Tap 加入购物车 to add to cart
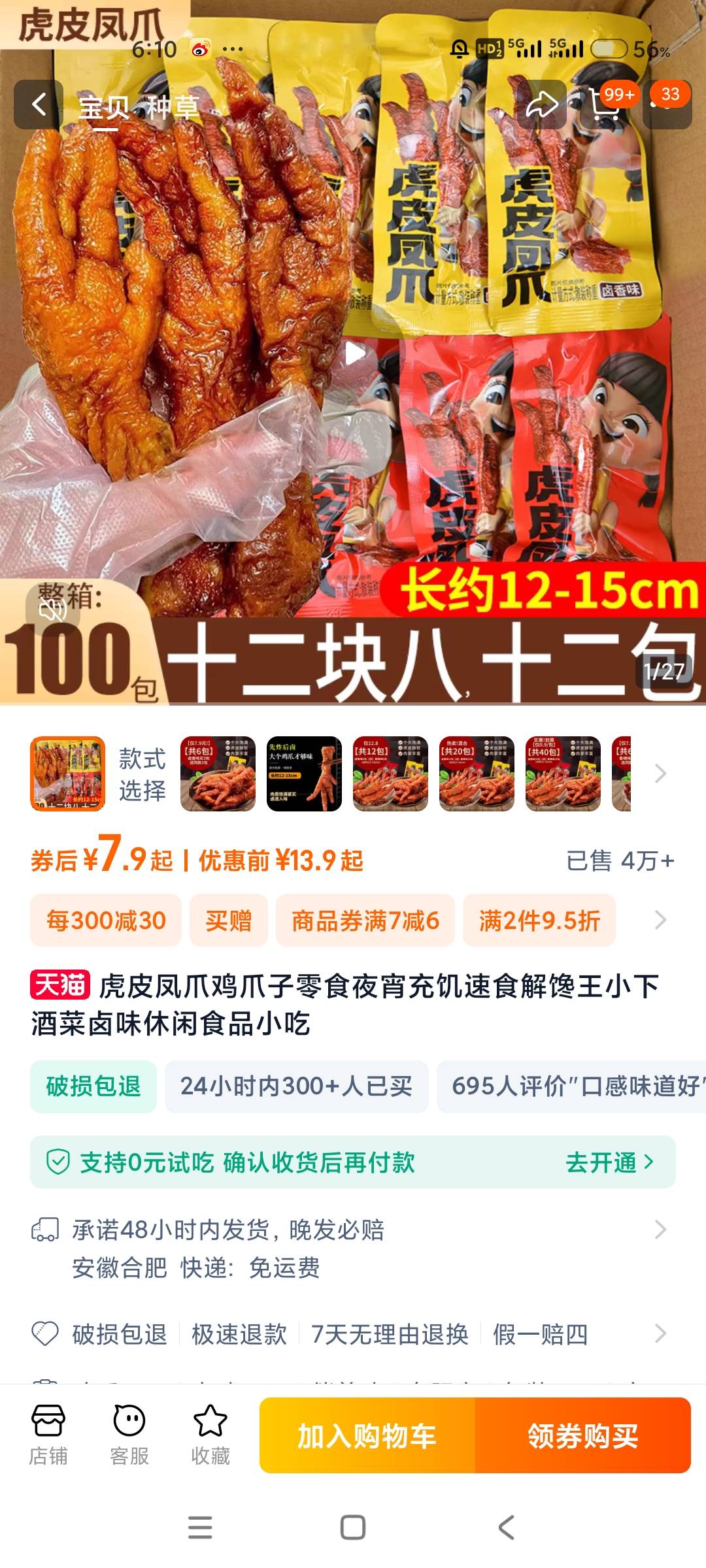Viewport: 706px width, 1568px height. point(367,1435)
